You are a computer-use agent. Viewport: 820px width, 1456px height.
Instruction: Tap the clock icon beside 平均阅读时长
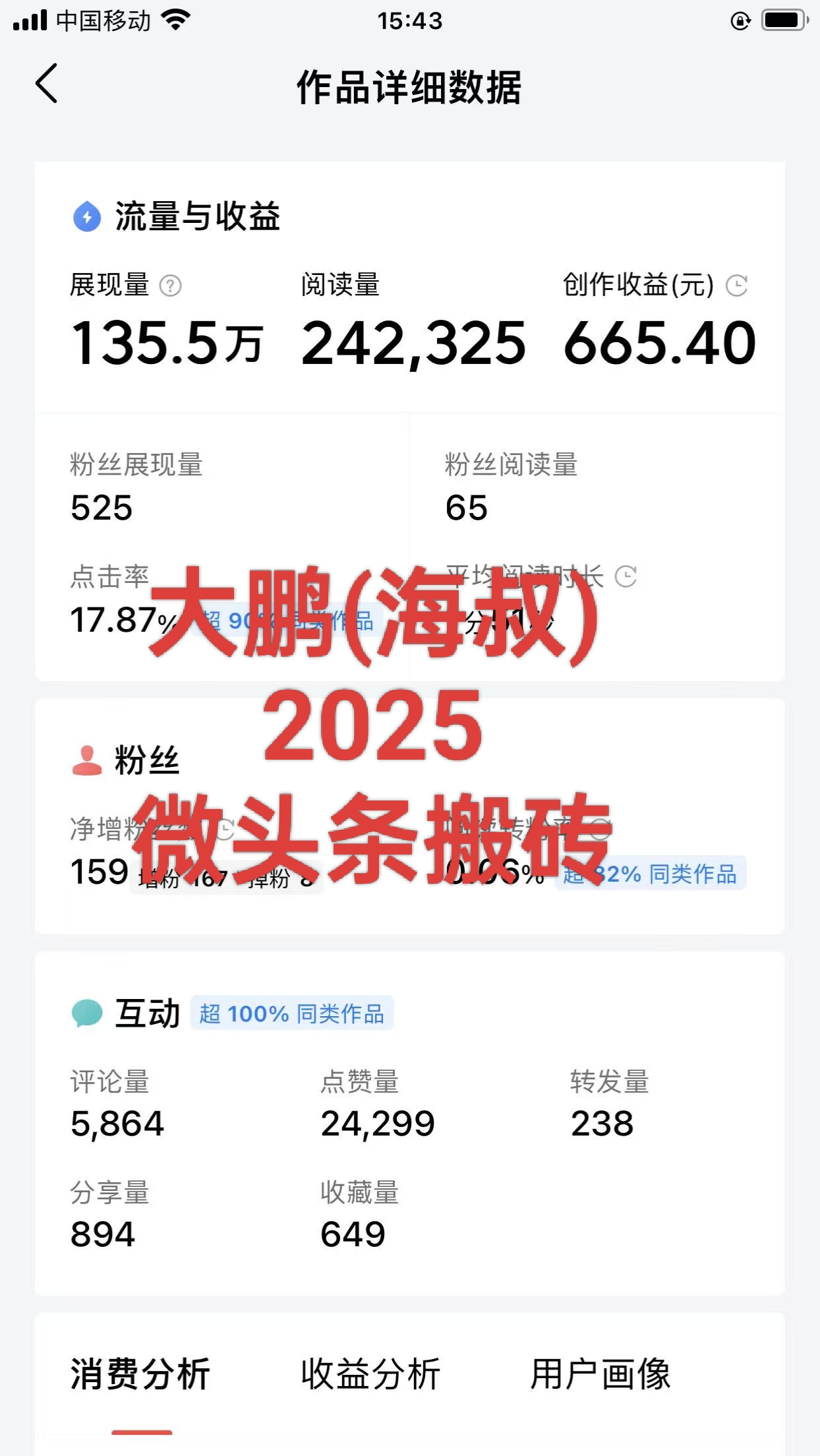click(626, 577)
